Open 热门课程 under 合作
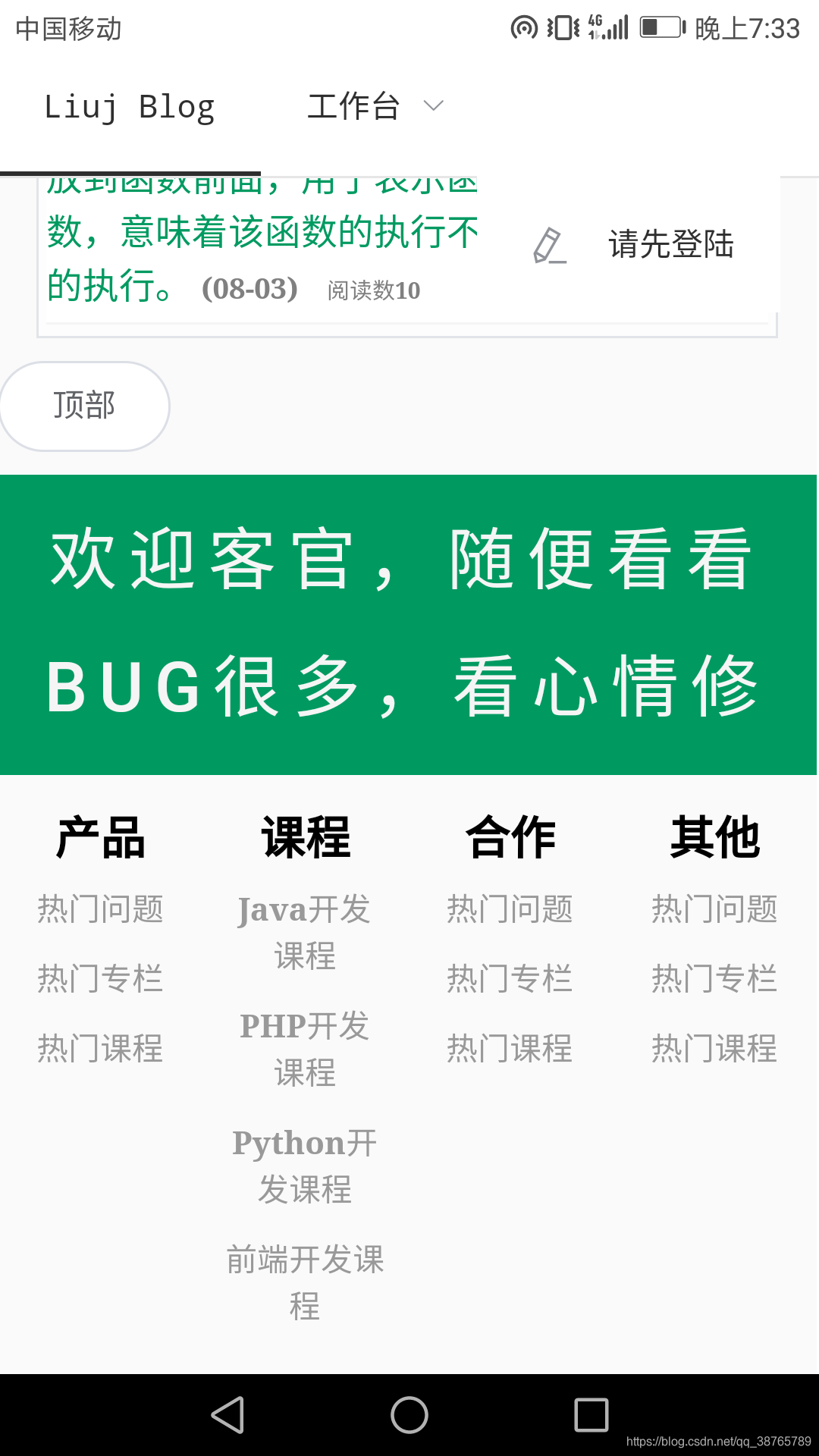The width and height of the screenshot is (819, 1456). coord(510,1048)
